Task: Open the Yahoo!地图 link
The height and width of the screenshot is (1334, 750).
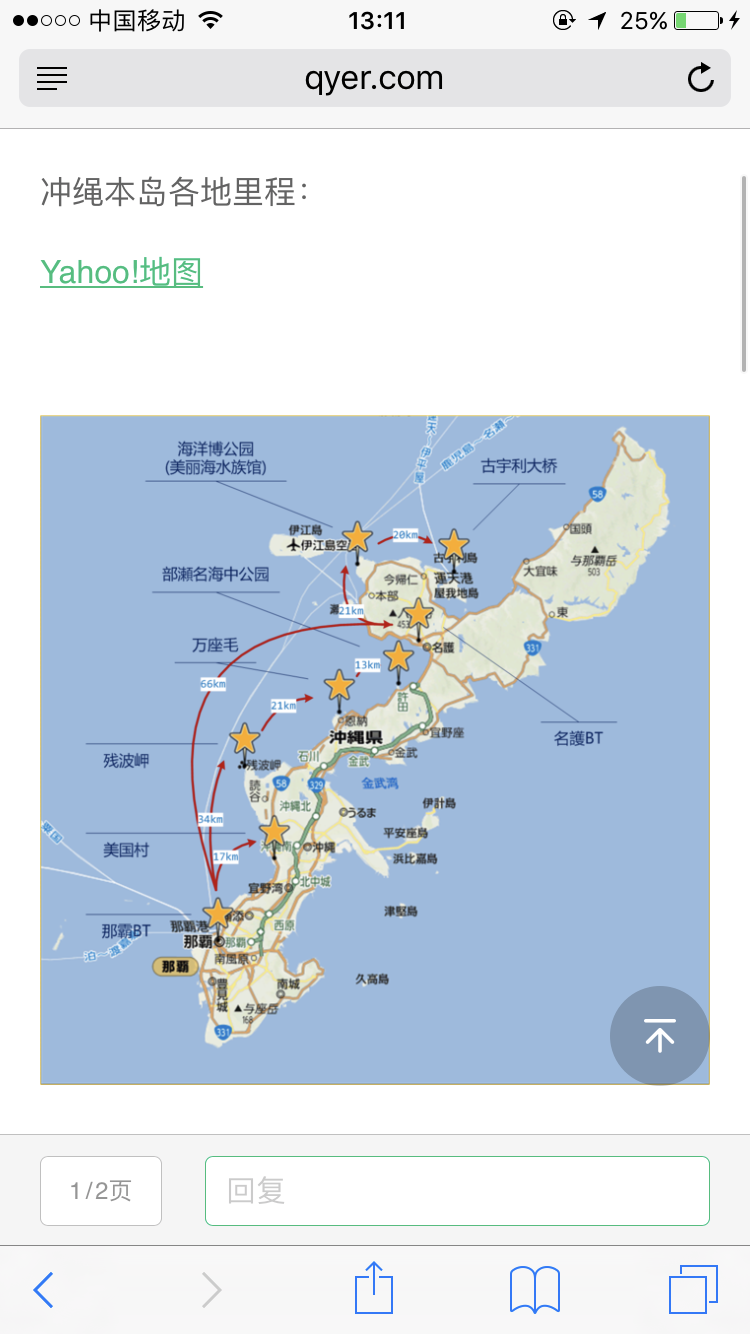Action: tap(121, 271)
